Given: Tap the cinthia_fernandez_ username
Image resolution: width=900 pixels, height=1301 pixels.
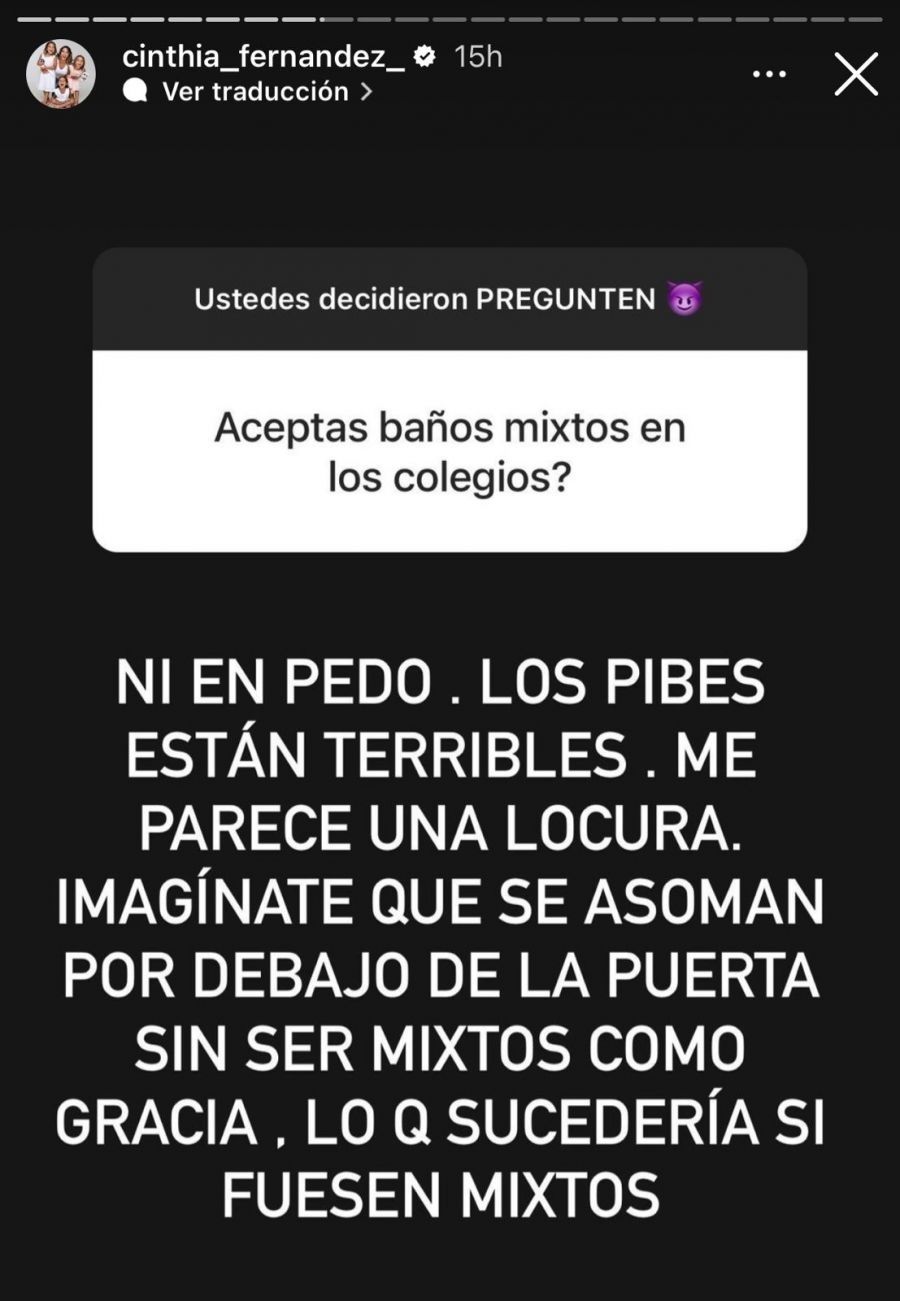Looking at the screenshot, I should pos(263,57).
